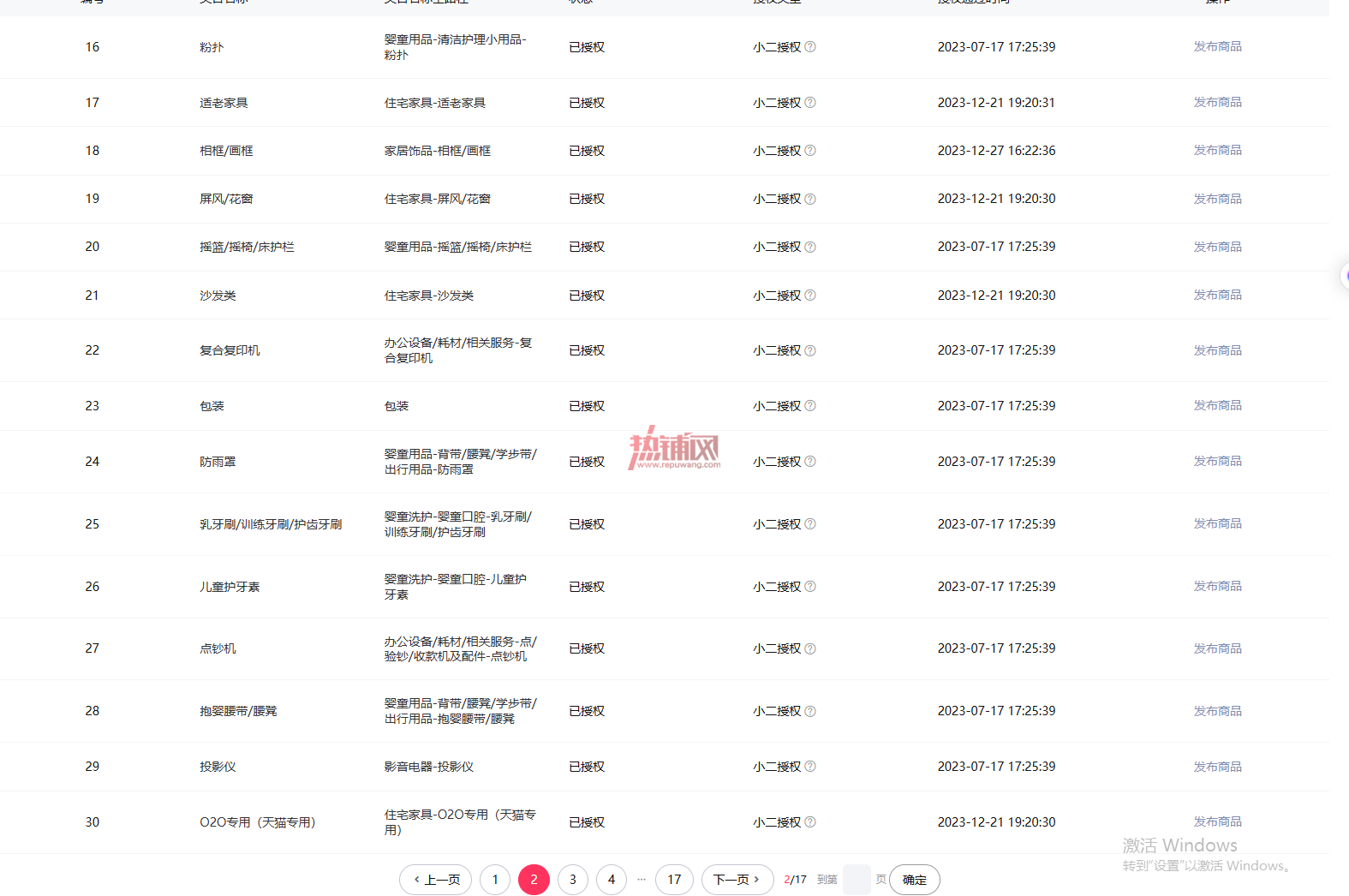This screenshot has width=1349, height=896.
Task: Jump to last page 17
Action: 674,880
